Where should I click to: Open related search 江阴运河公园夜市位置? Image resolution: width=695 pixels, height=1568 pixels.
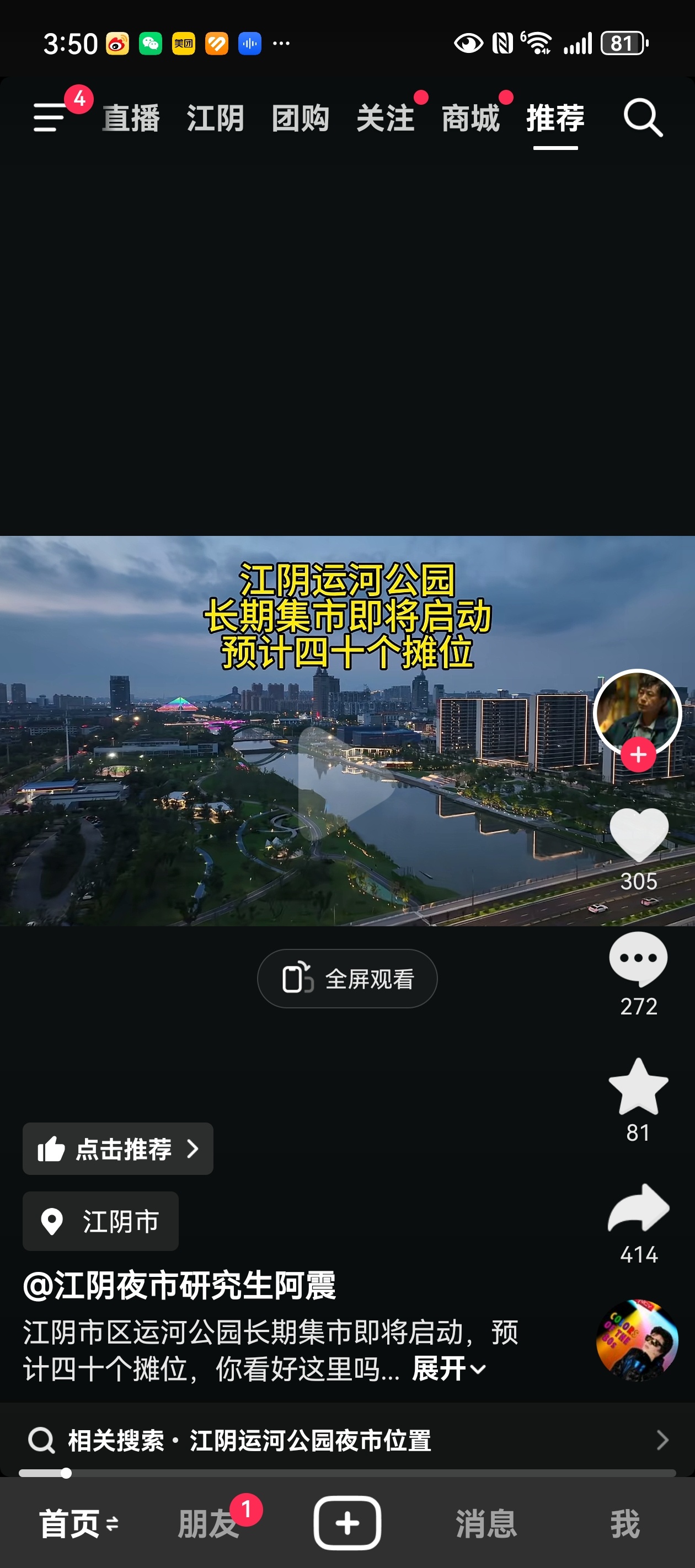click(x=347, y=1440)
